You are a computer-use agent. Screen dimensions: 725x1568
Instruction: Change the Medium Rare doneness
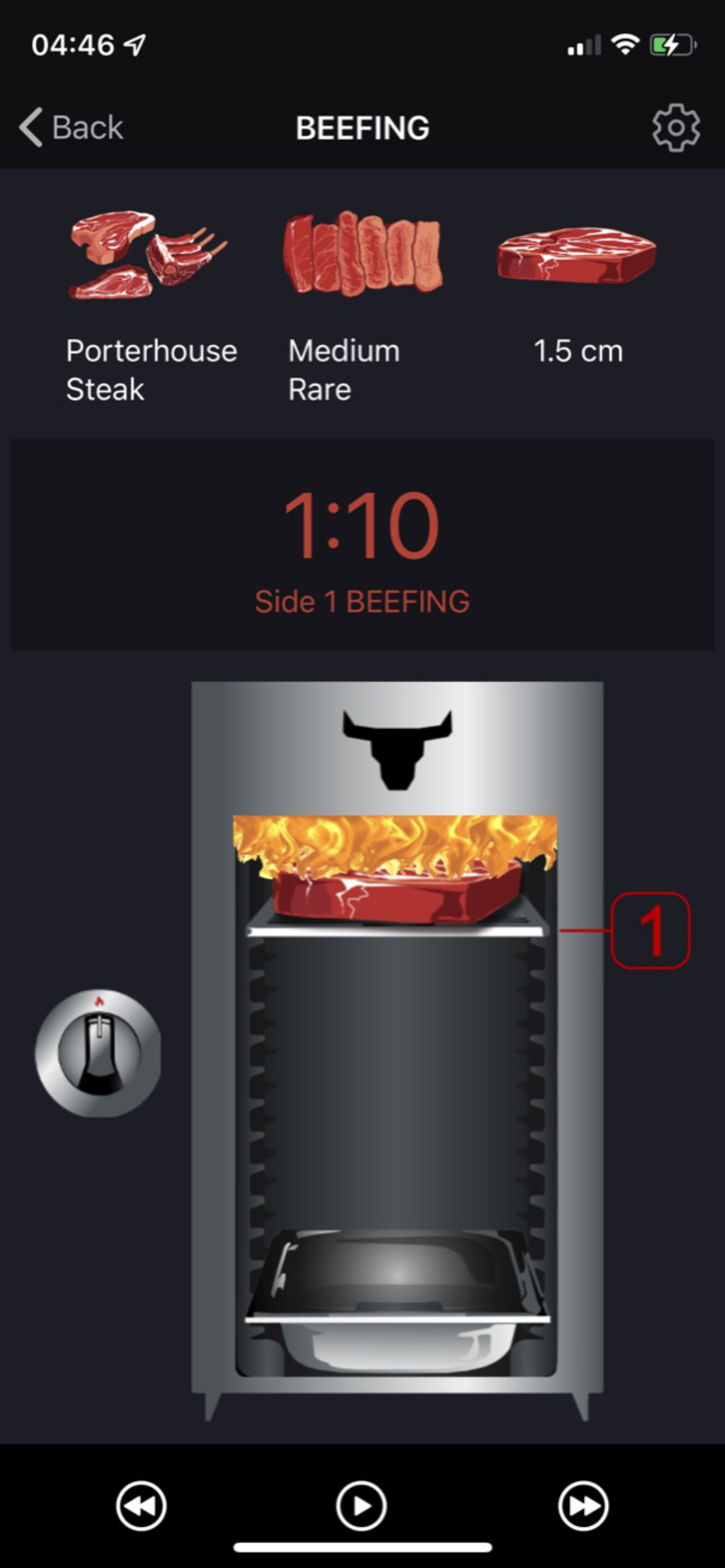click(362, 304)
